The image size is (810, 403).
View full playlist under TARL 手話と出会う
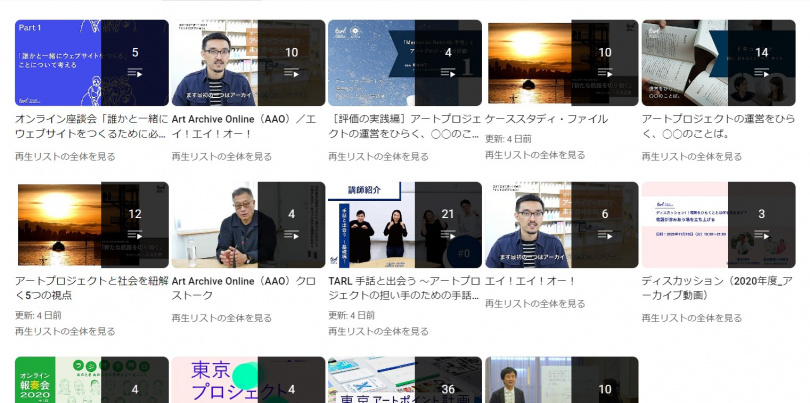click(378, 331)
